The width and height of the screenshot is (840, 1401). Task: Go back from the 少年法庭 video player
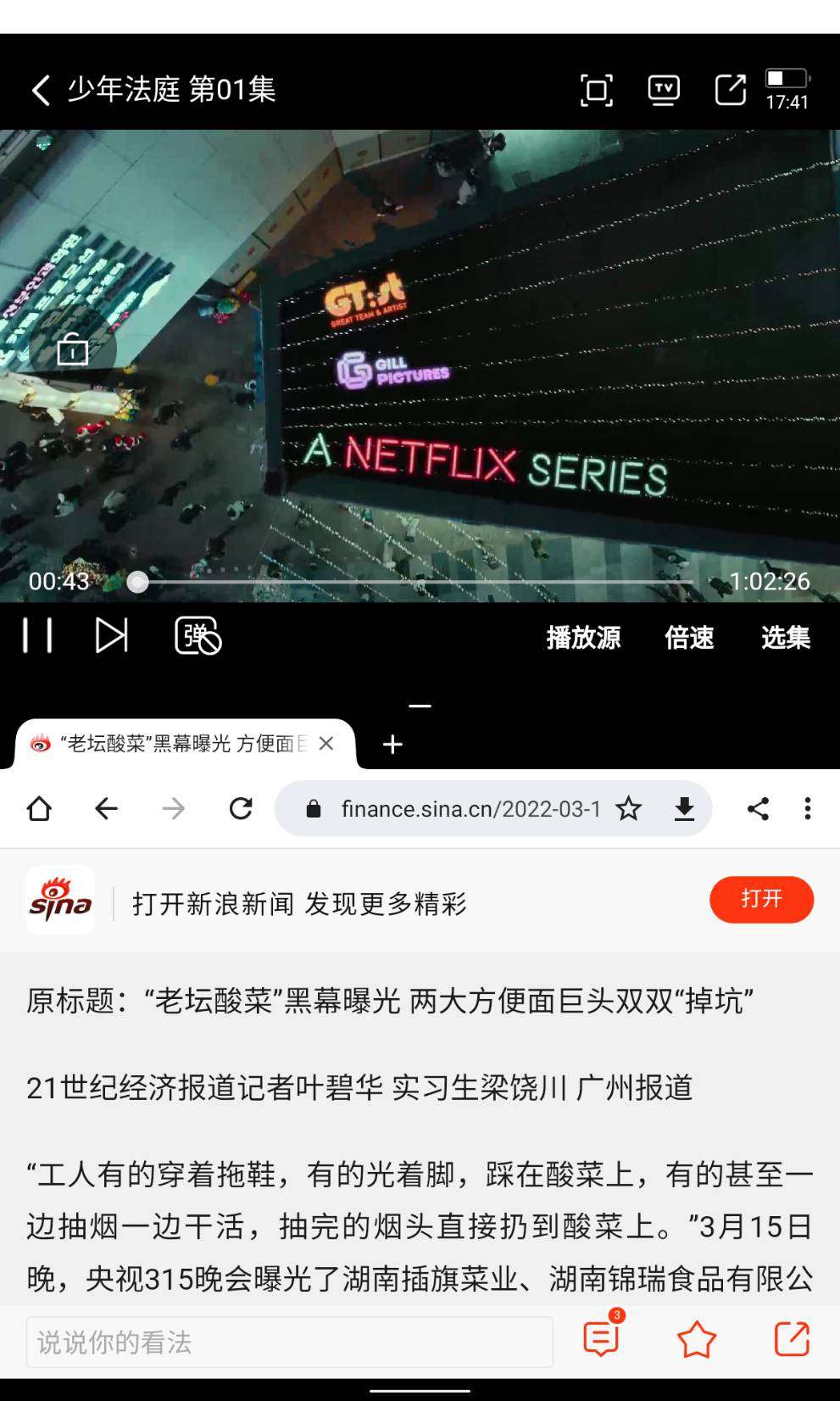41,90
